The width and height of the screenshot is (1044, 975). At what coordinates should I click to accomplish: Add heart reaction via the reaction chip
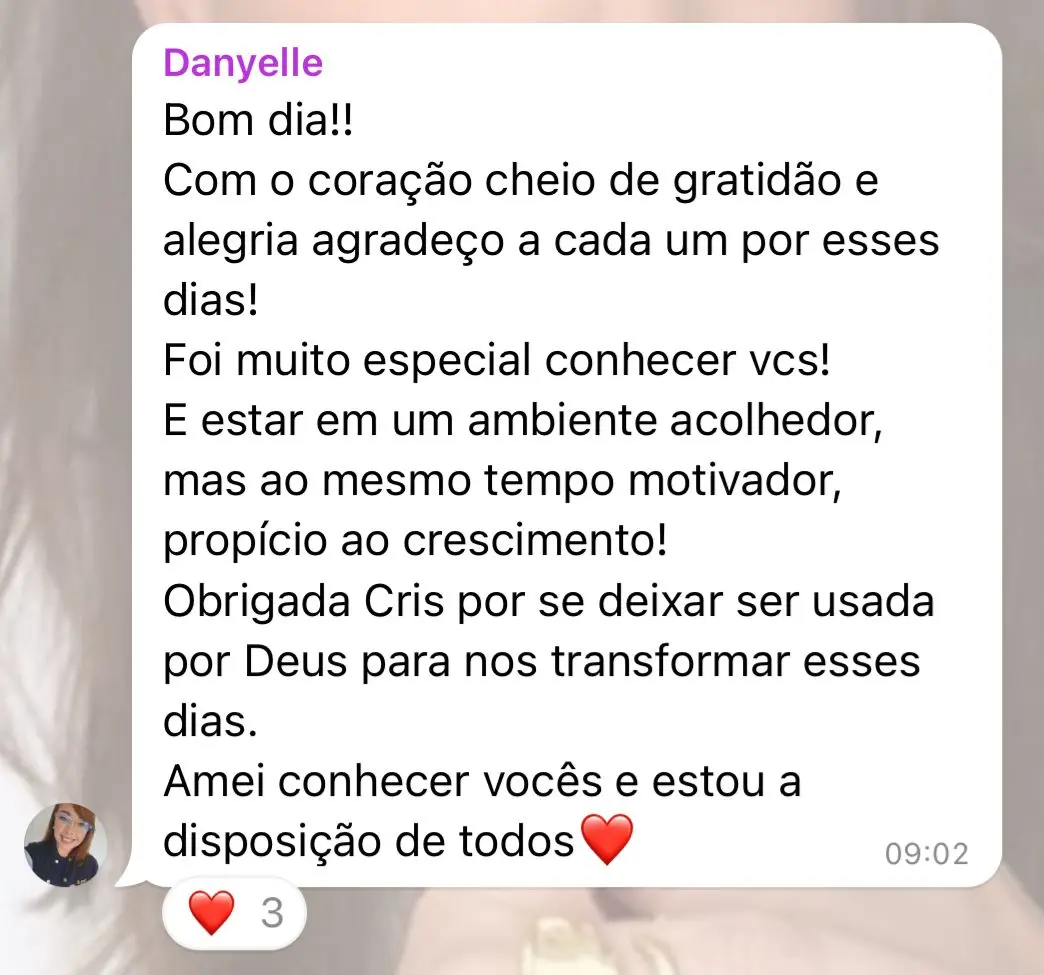[233, 913]
